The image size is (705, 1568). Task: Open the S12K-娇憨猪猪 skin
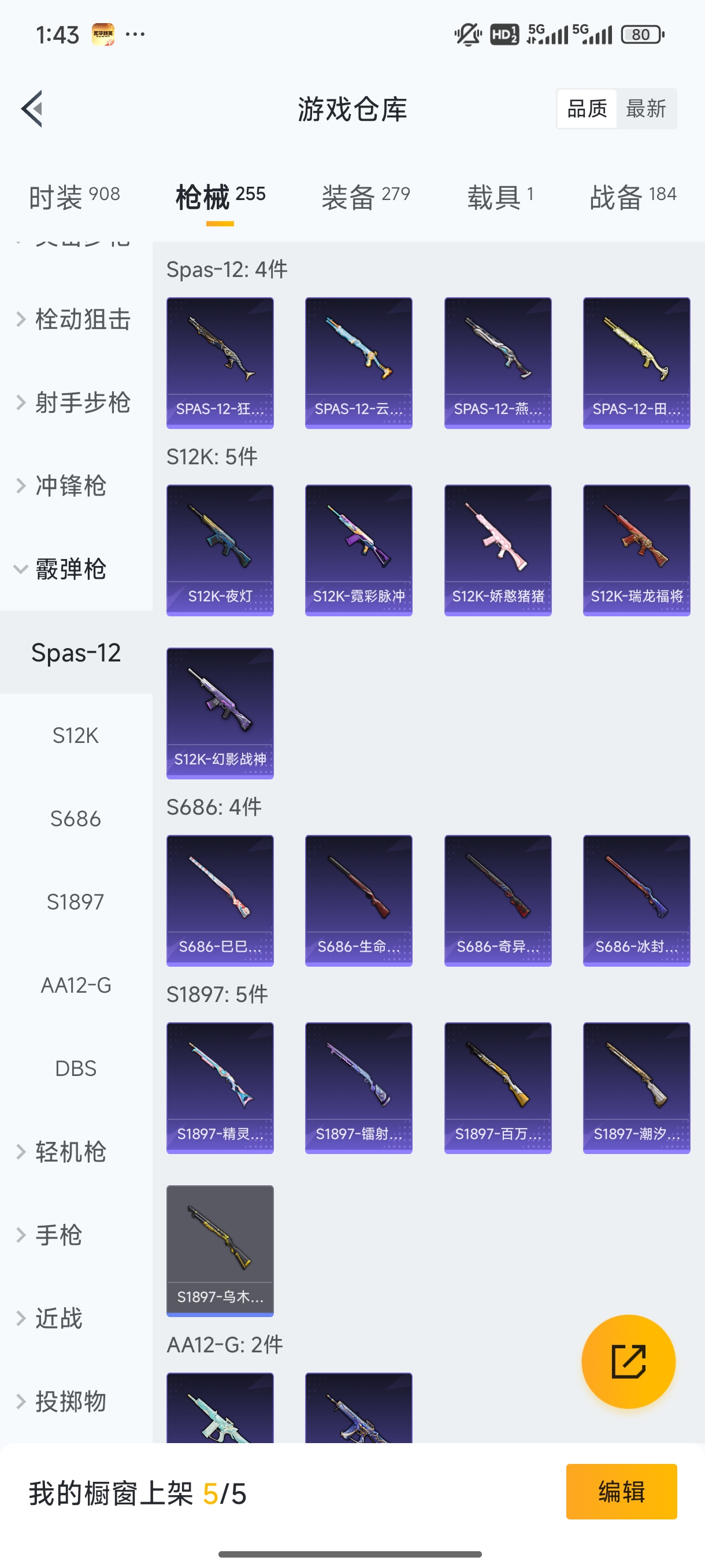point(498,550)
